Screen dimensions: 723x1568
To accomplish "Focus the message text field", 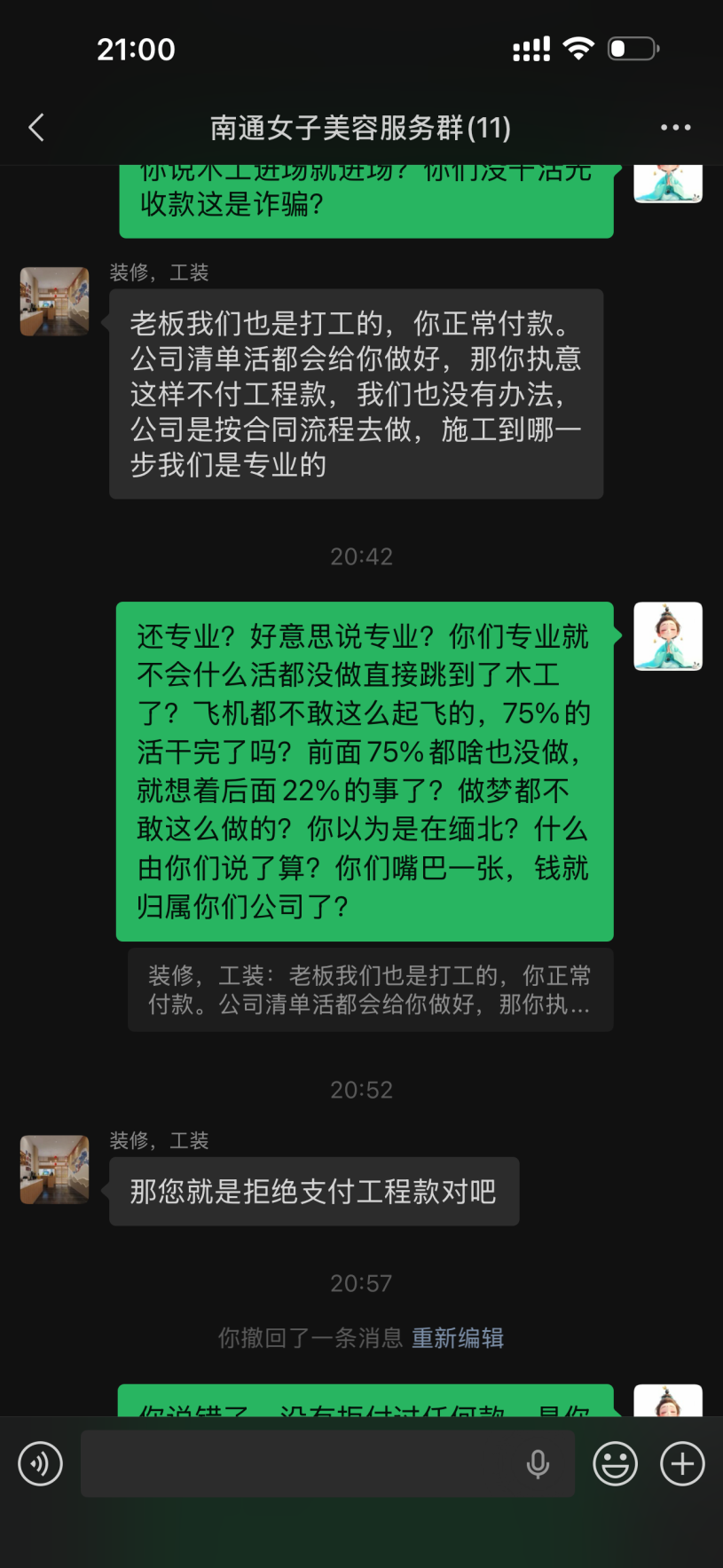I will 302,1463.
